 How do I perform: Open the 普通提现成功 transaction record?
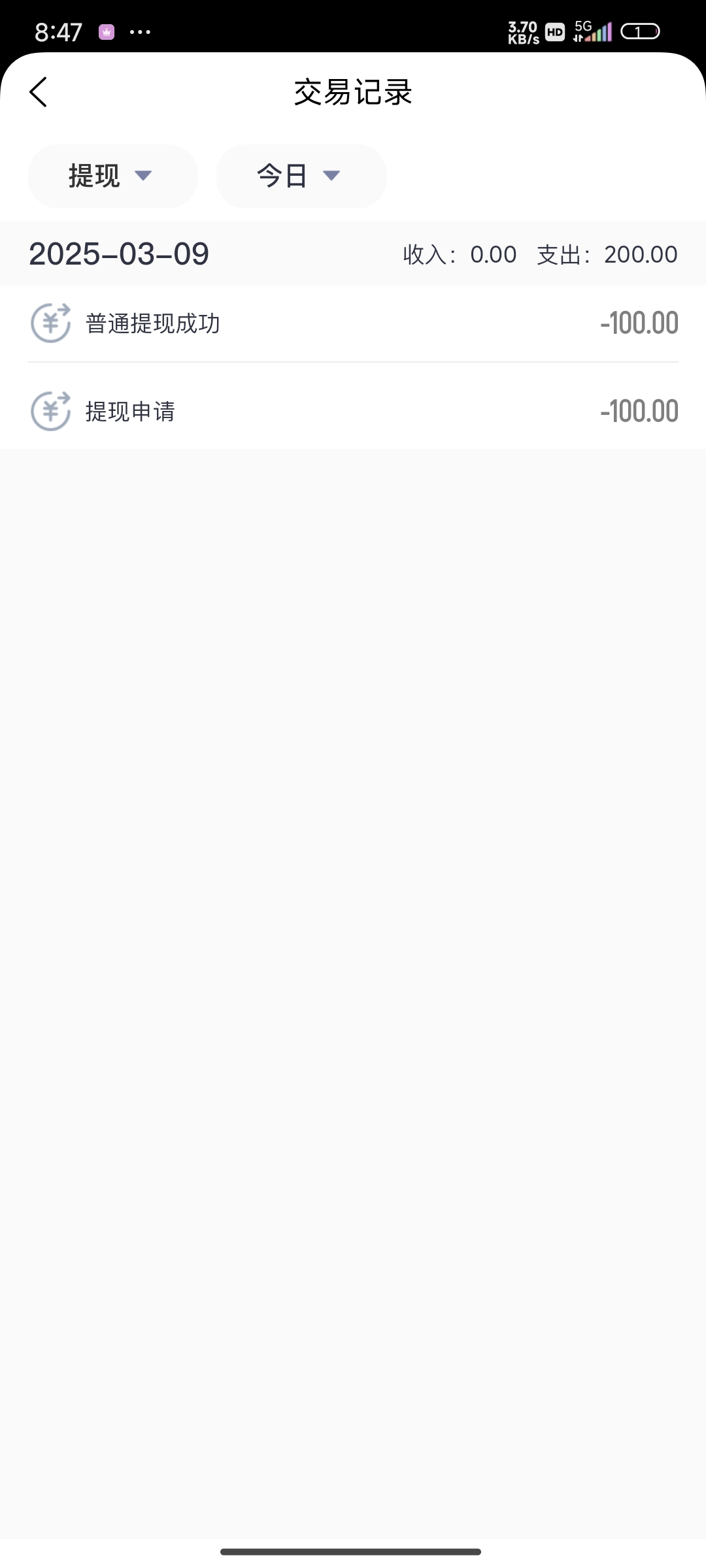[353, 324]
